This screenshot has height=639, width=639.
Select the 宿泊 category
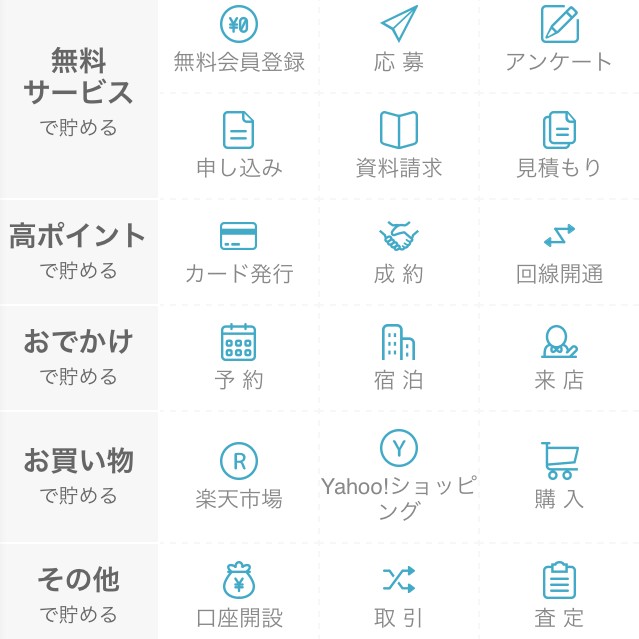[x=399, y=357]
